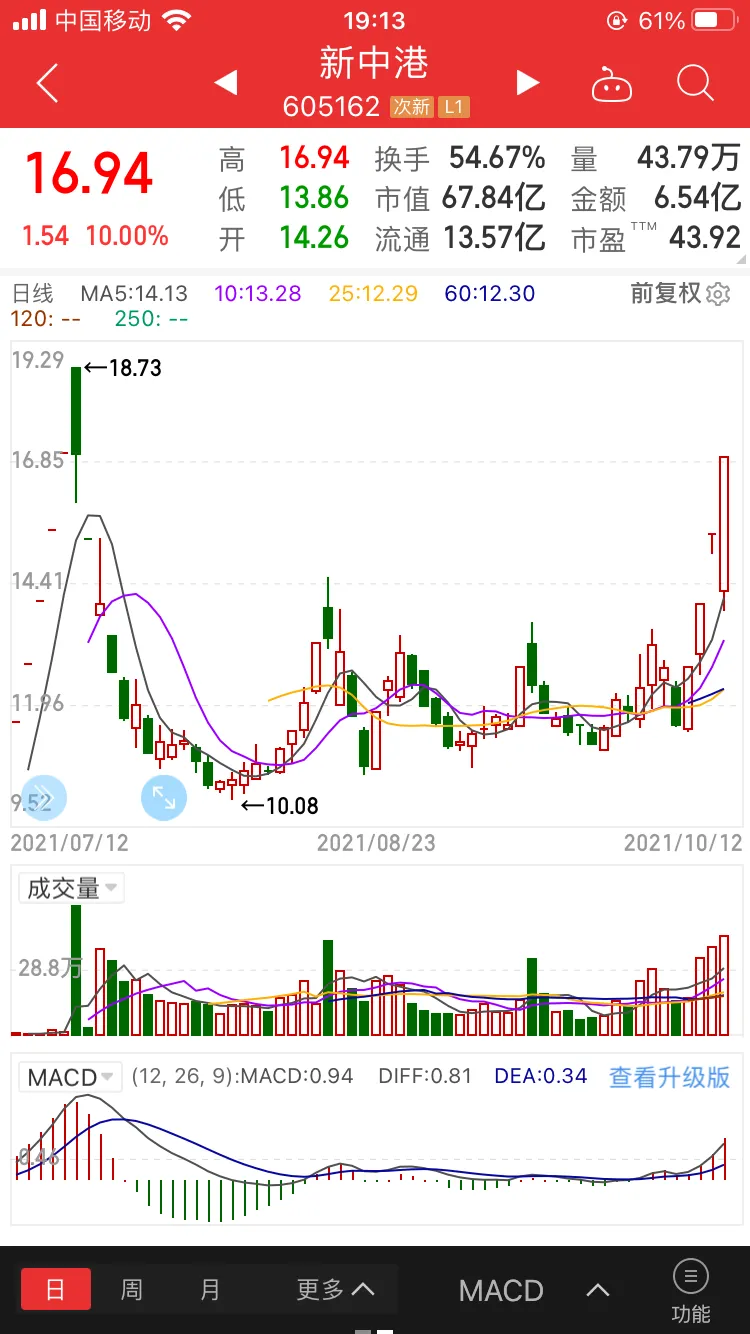The image size is (750, 1334).
Task: Open the robot assistant icon
Action: pyautogui.click(x=612, y=84)
